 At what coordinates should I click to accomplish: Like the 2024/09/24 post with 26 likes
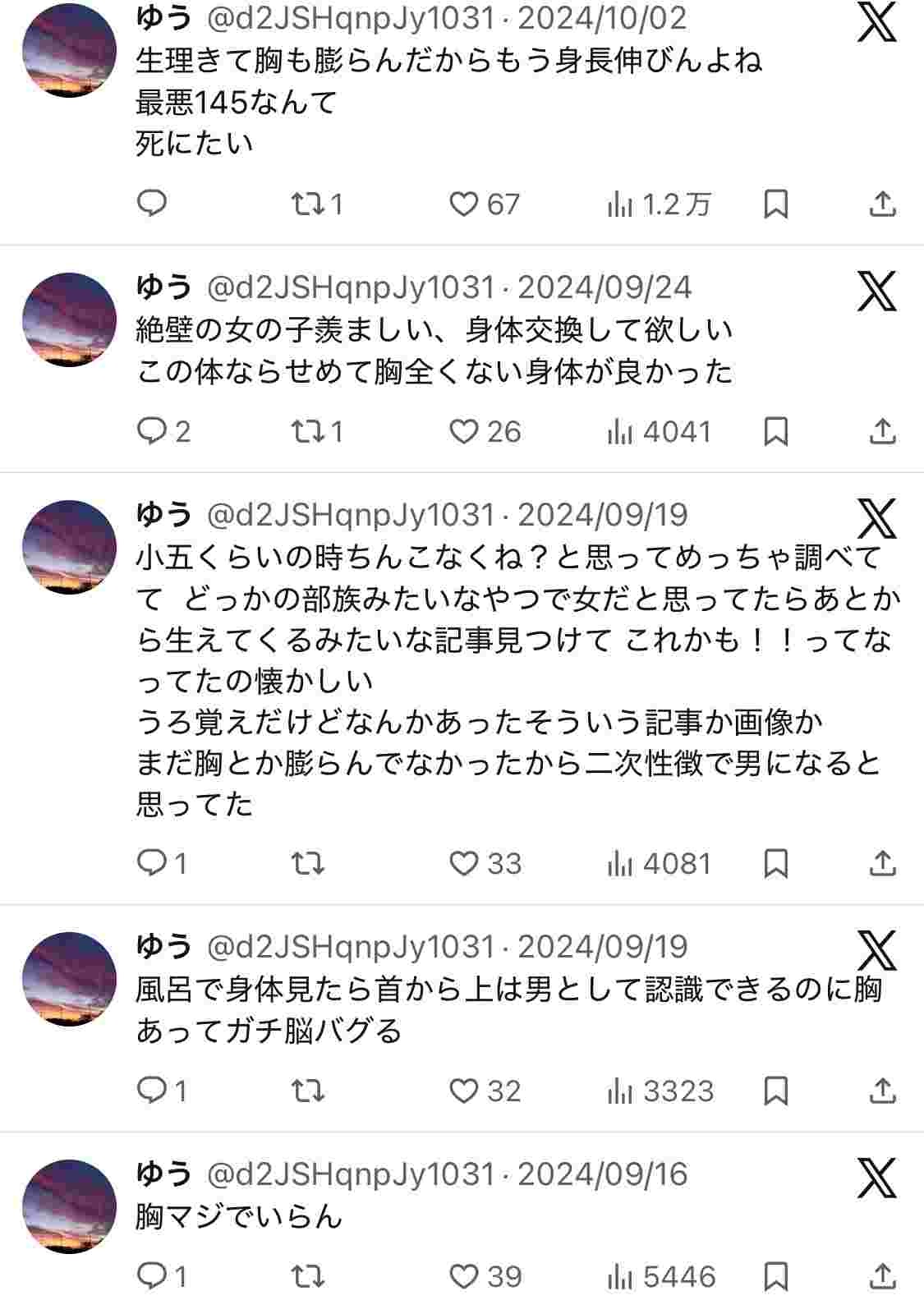pyautogui.click(x=464, y=431)
